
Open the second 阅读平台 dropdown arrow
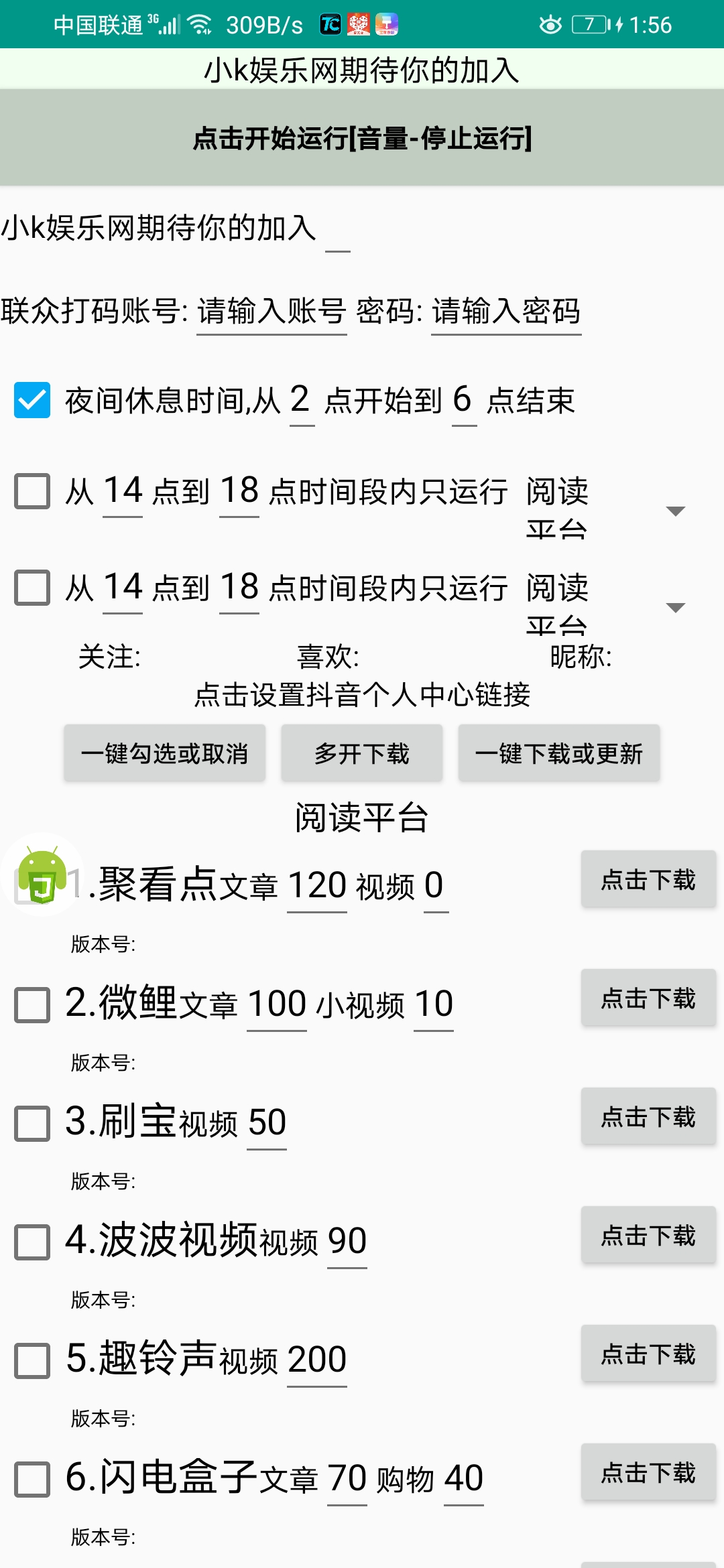676,606
